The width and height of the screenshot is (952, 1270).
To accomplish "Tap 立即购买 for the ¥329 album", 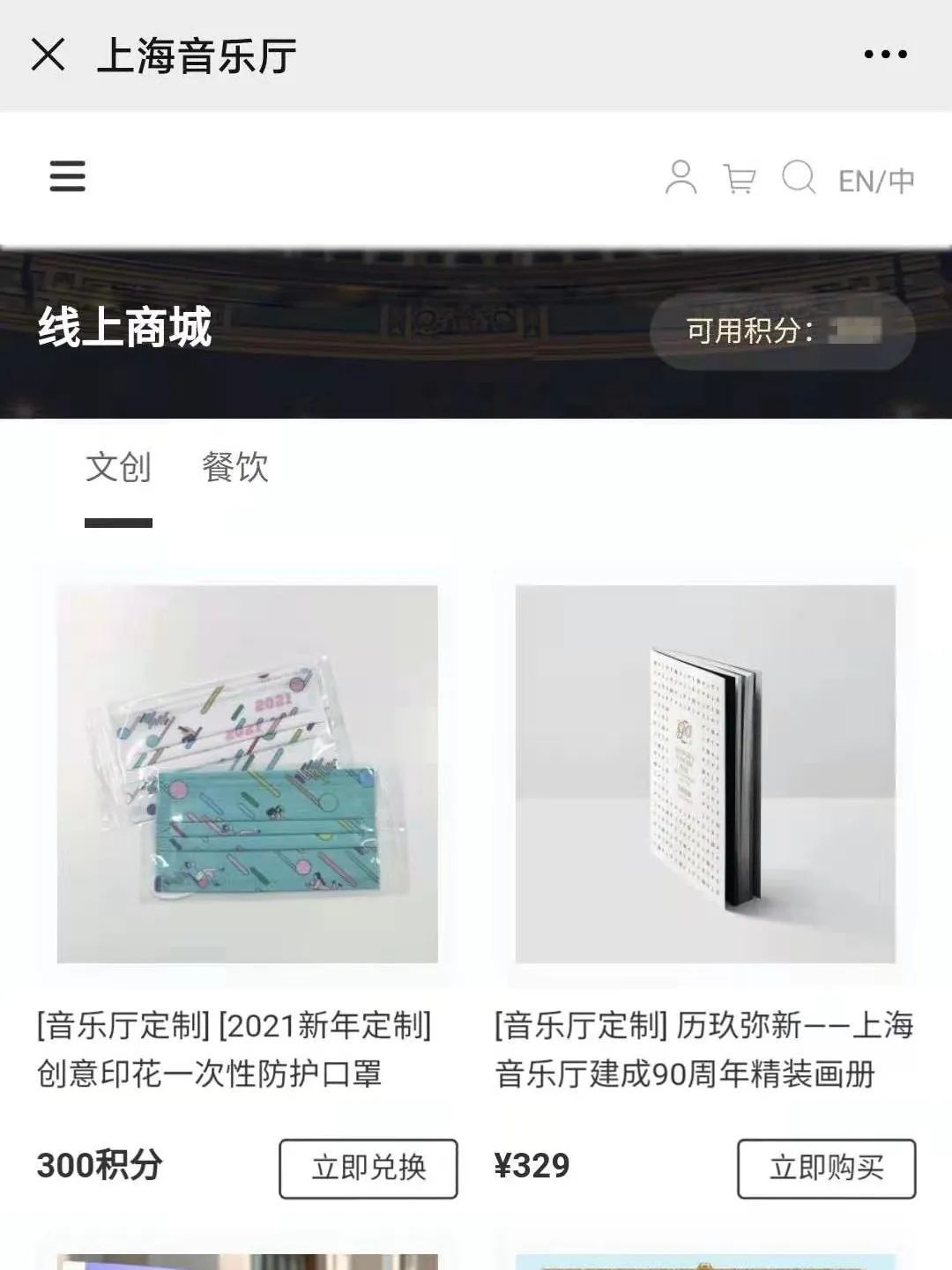I will 826,1168.
